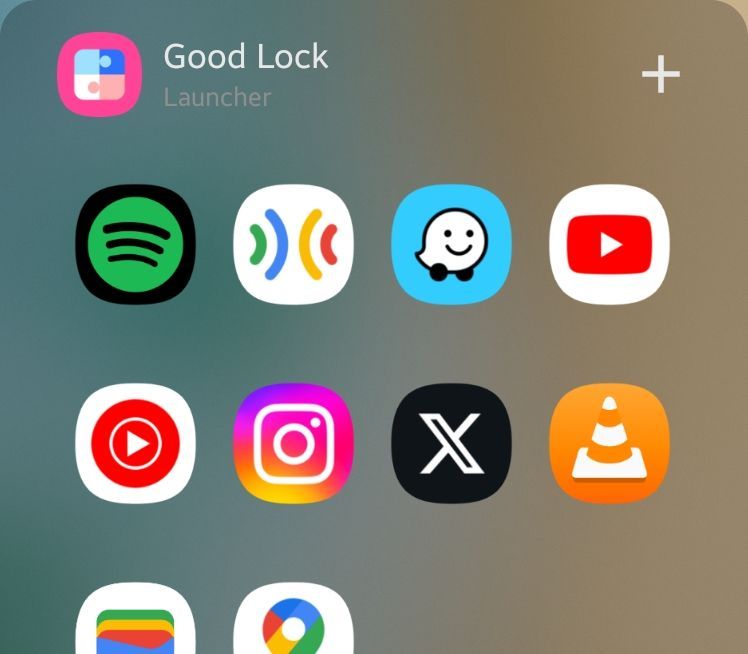748x654 pixels.
Task: Open the X app
Action: pos(451,442)
